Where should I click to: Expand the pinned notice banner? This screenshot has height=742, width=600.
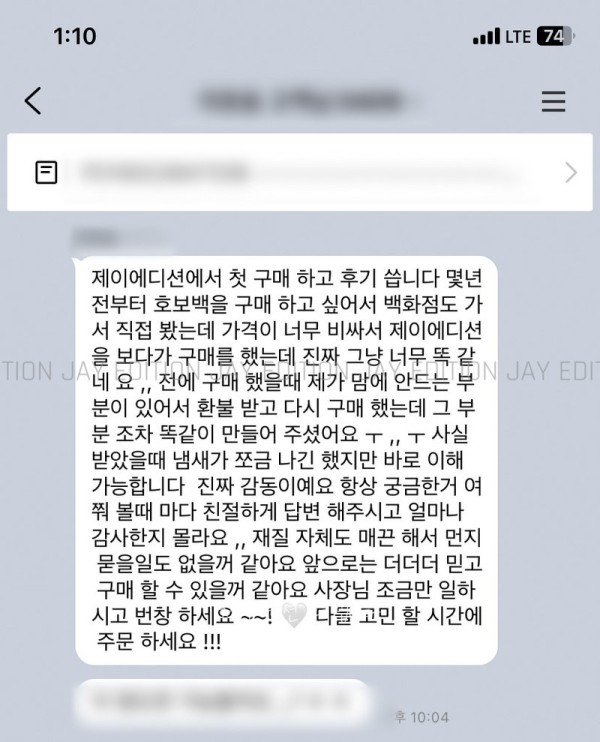[571, 173]
